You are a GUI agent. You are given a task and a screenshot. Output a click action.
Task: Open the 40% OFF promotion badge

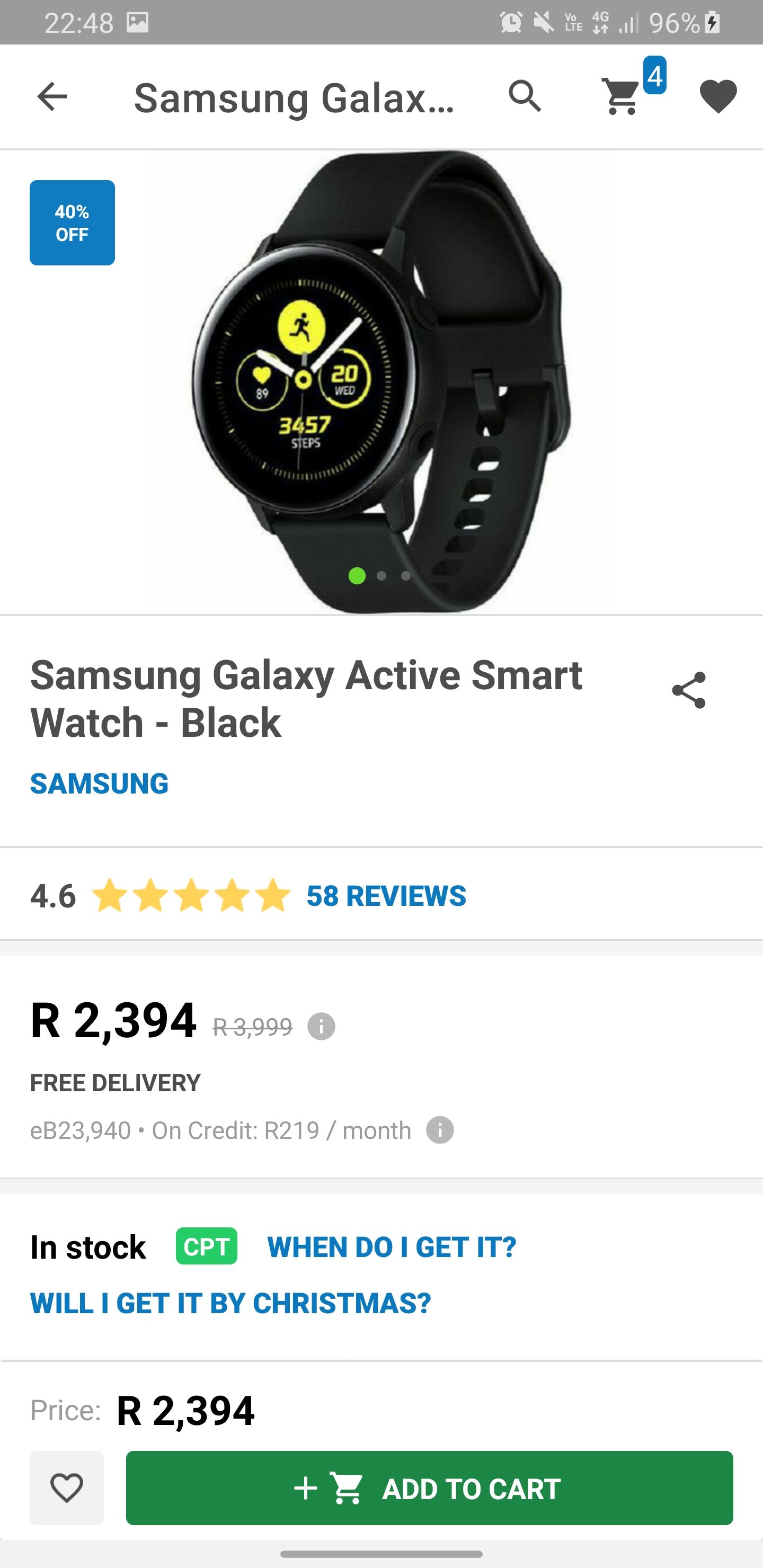tap(72, 222)
